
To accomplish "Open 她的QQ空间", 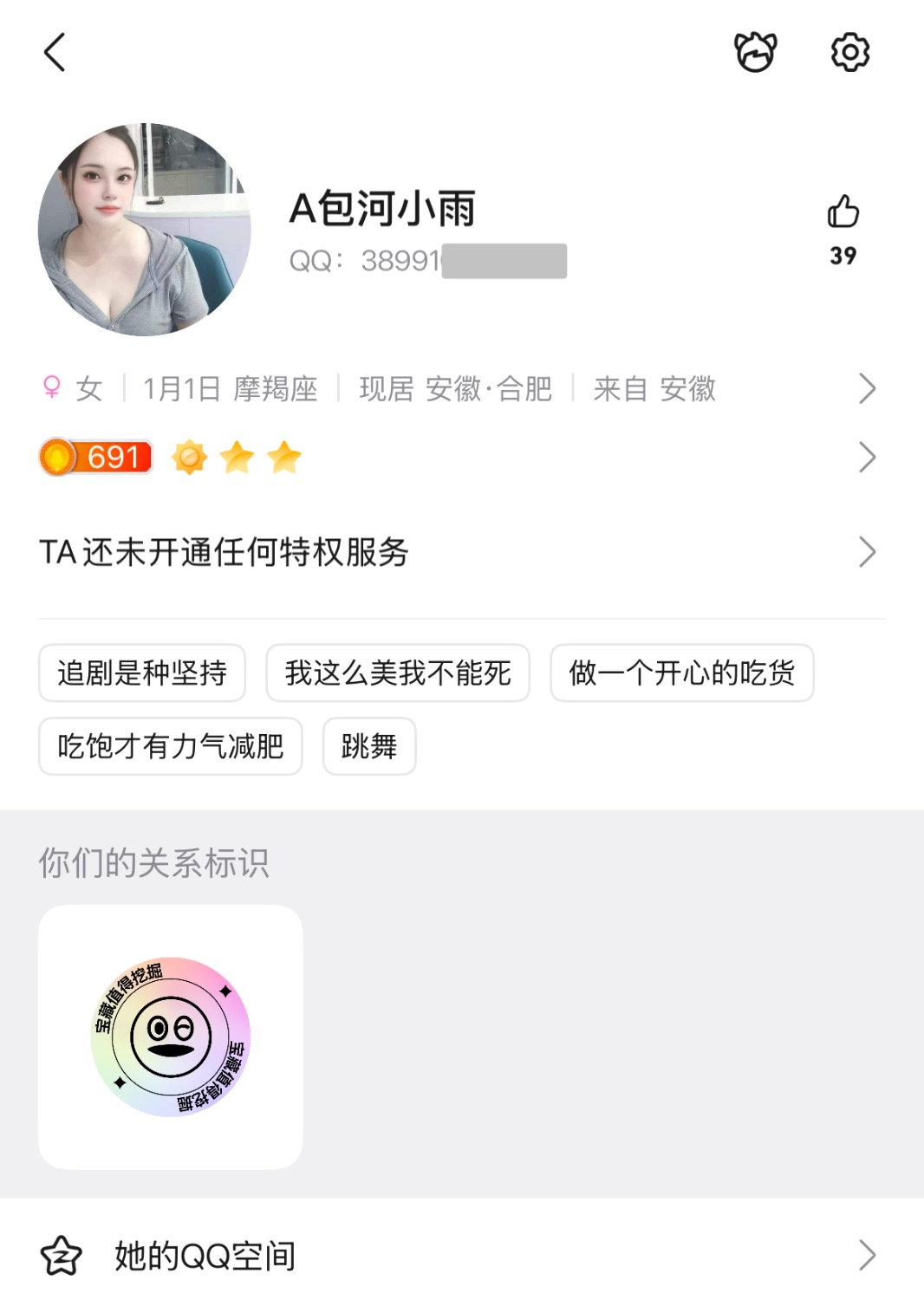I will pyautogui.click(x=461, y=1255).
